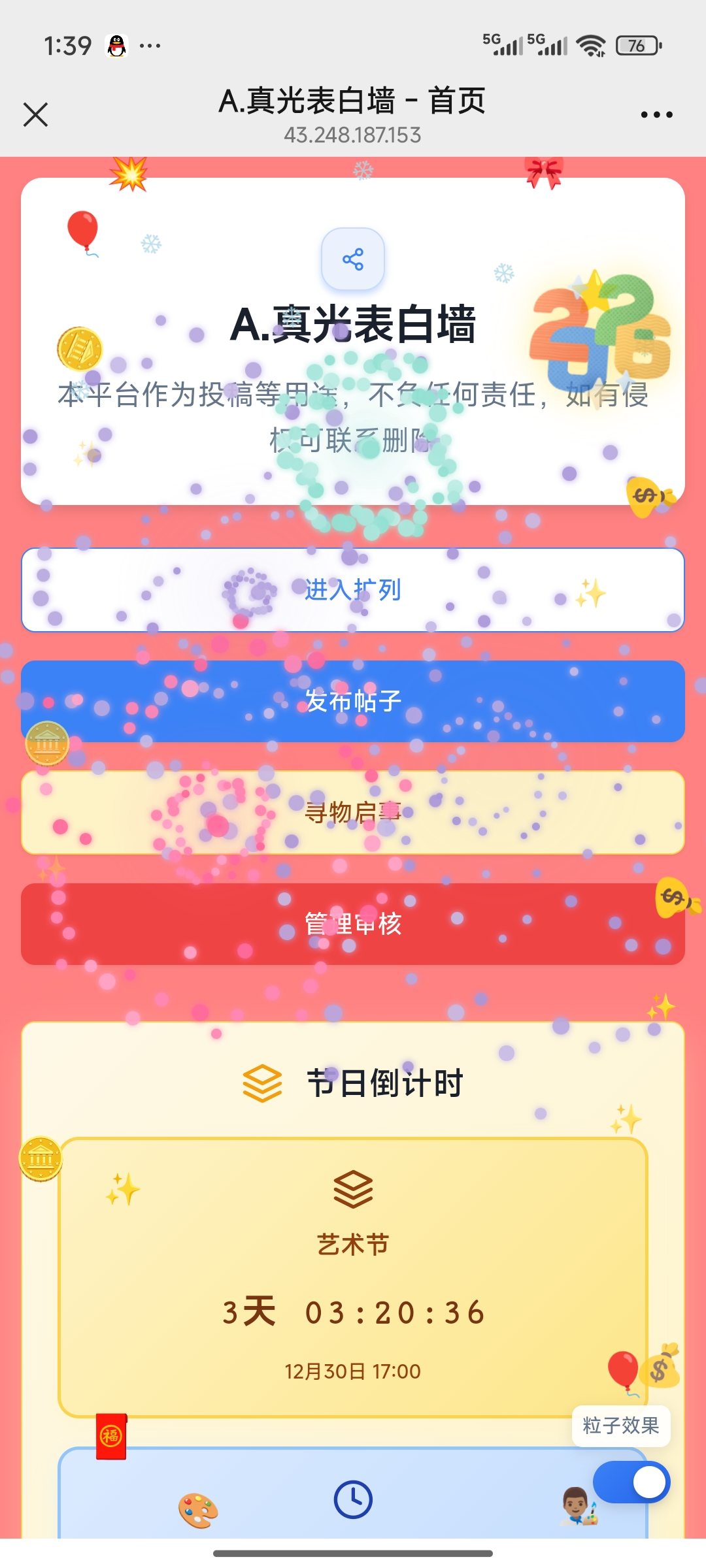Open the 寻物启事 page
The height and width of the screenshot is (1568, 706).
tap(352, 812)
